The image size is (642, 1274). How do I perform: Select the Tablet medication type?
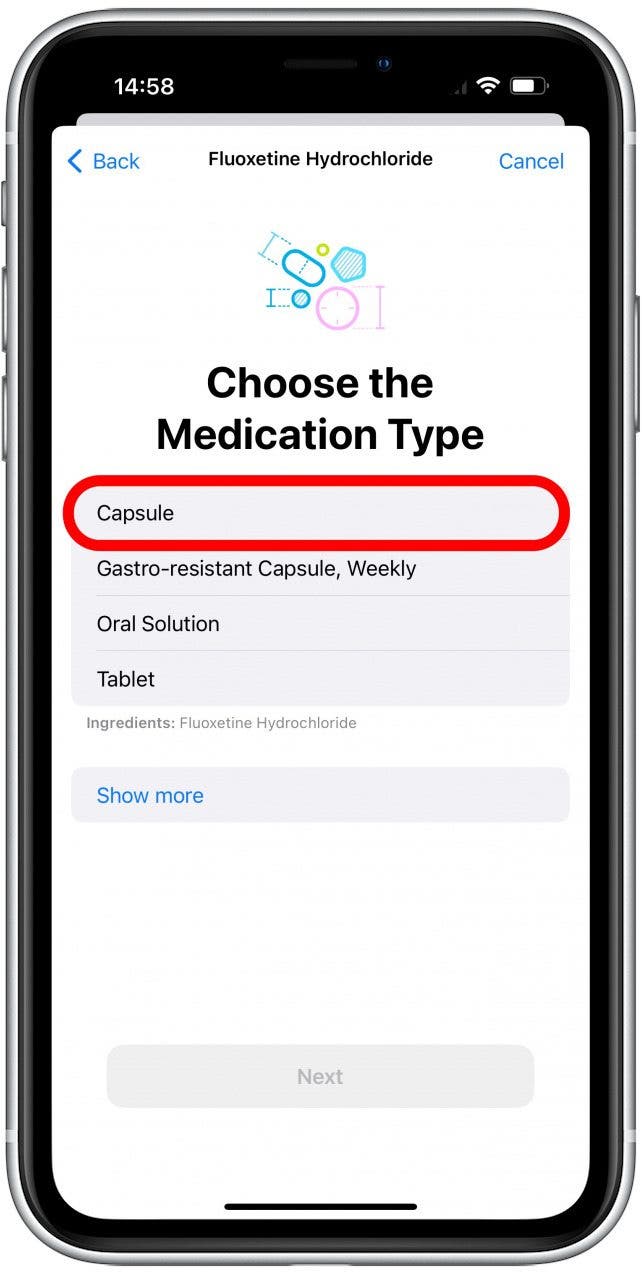point(320,679)
